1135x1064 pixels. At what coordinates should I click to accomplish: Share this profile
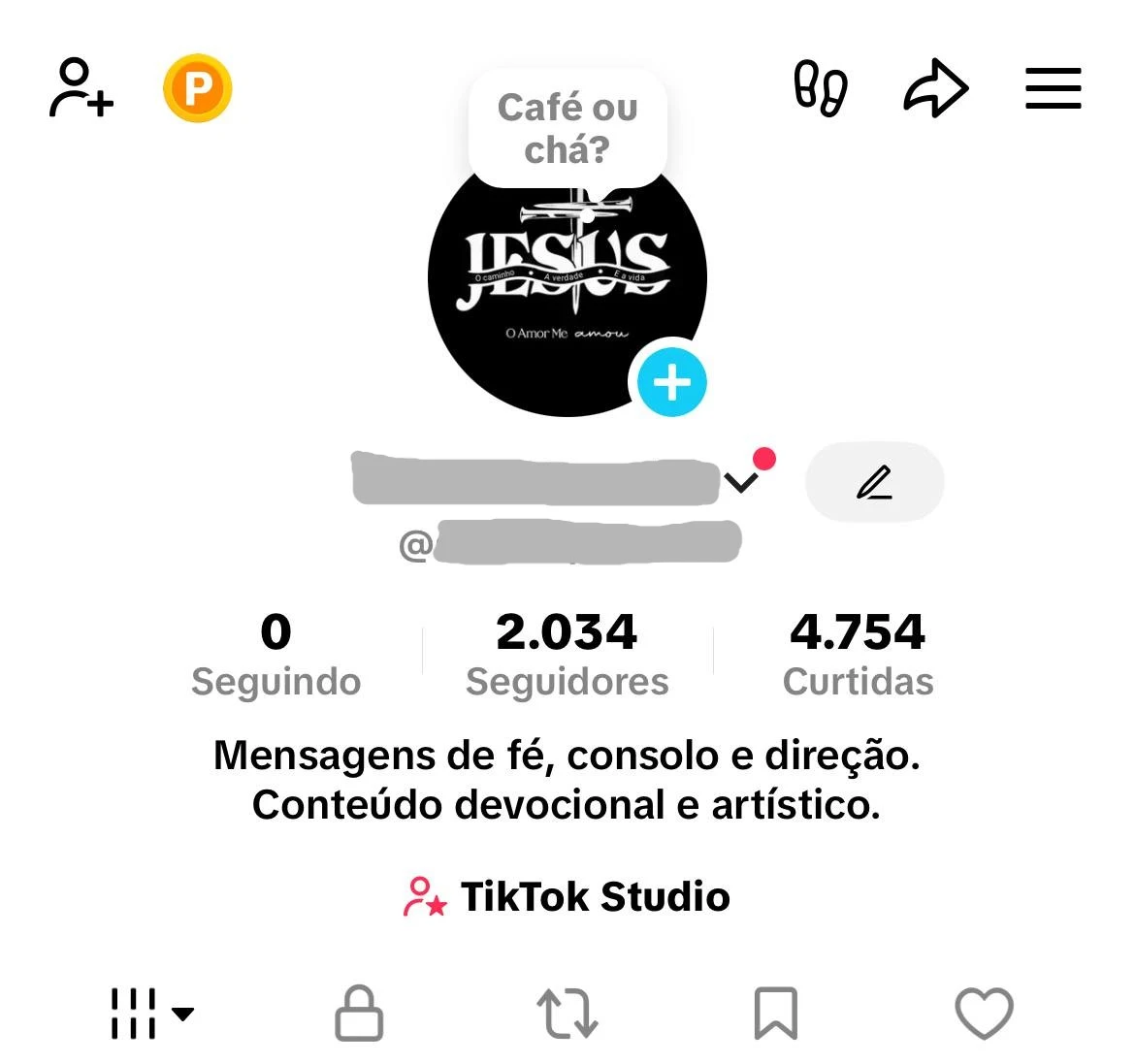pyautogui.click(x=936, y=88)
